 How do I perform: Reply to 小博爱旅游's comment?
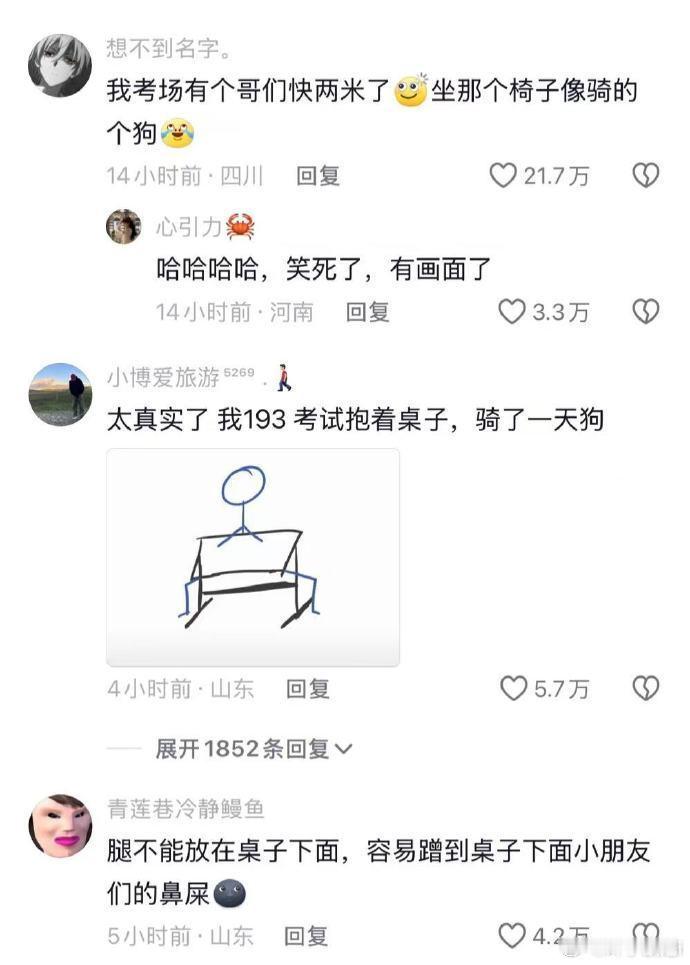[x=308, y=689]
